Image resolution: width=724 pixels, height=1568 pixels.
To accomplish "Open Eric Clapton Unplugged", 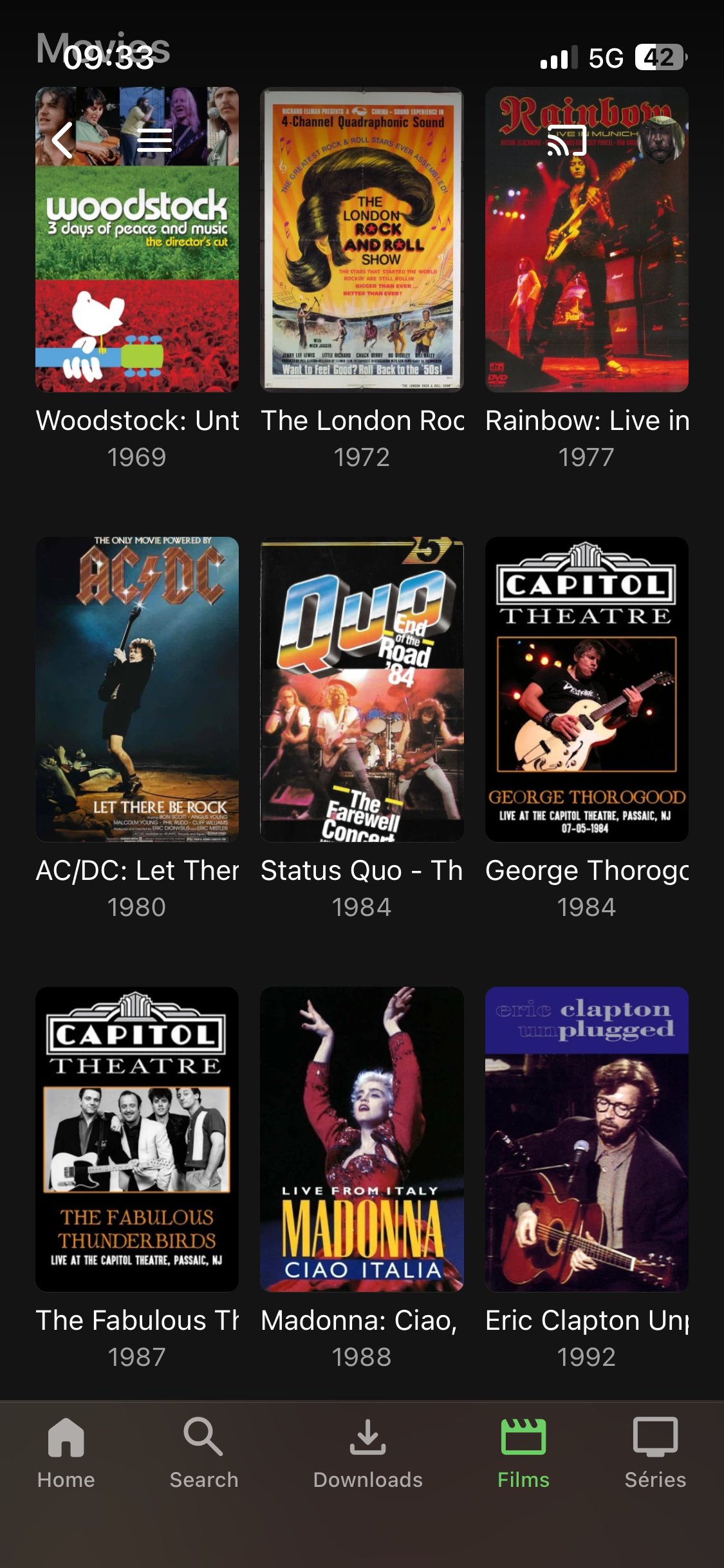I will (x=586, y=1139).
